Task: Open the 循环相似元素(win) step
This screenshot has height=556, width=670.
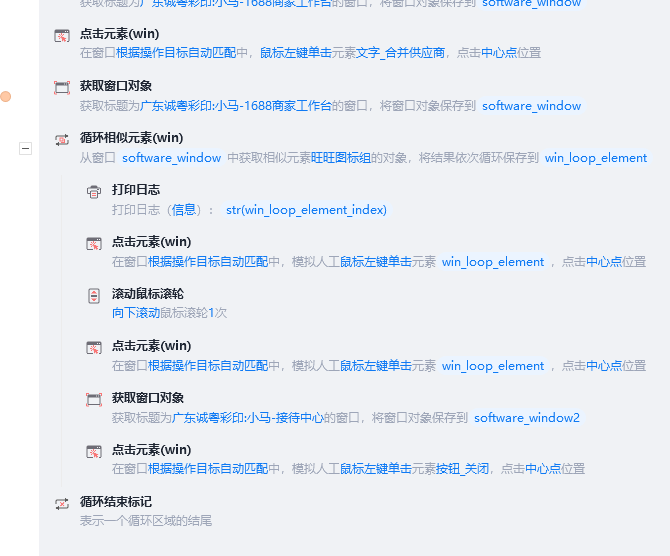Action: tap(131, 138)
